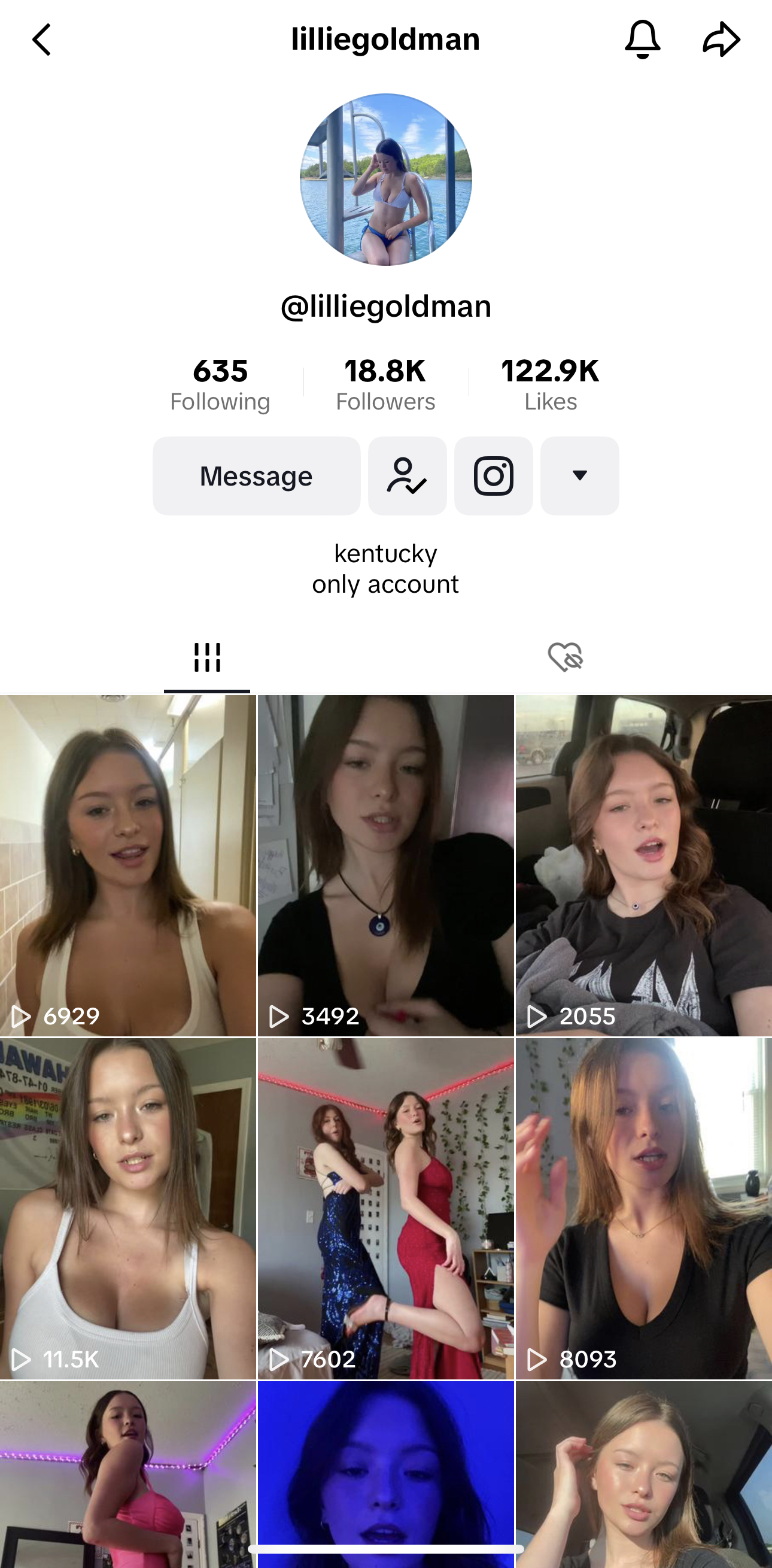
Task: Open the linked Instagram account
Action: [x=493, y=476]
